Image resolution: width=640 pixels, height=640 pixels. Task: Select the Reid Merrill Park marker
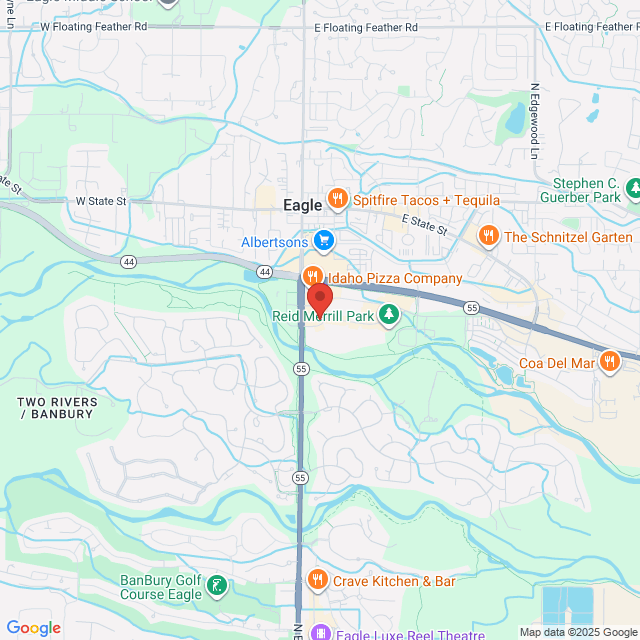point(388,317)
